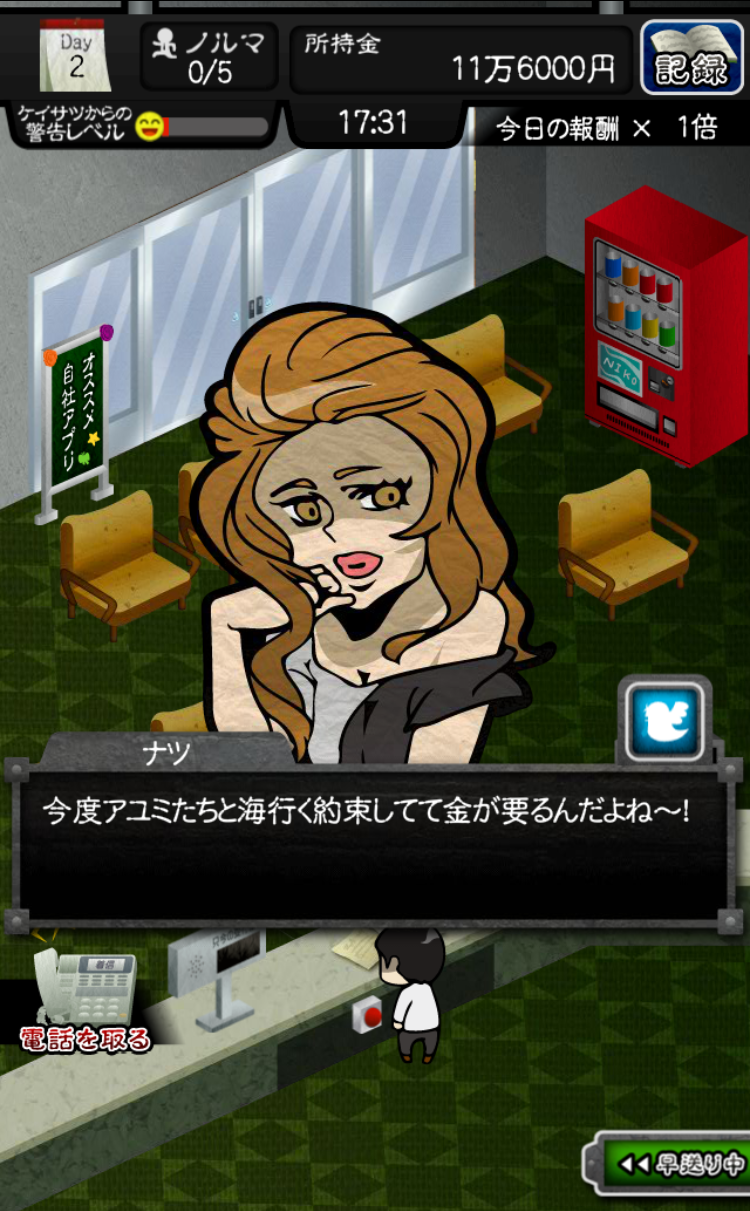The height and width of the screenshot is (1211, 750).
Task: Pick up the phone (電話を取る)
Action: [x=86, y=1000]
